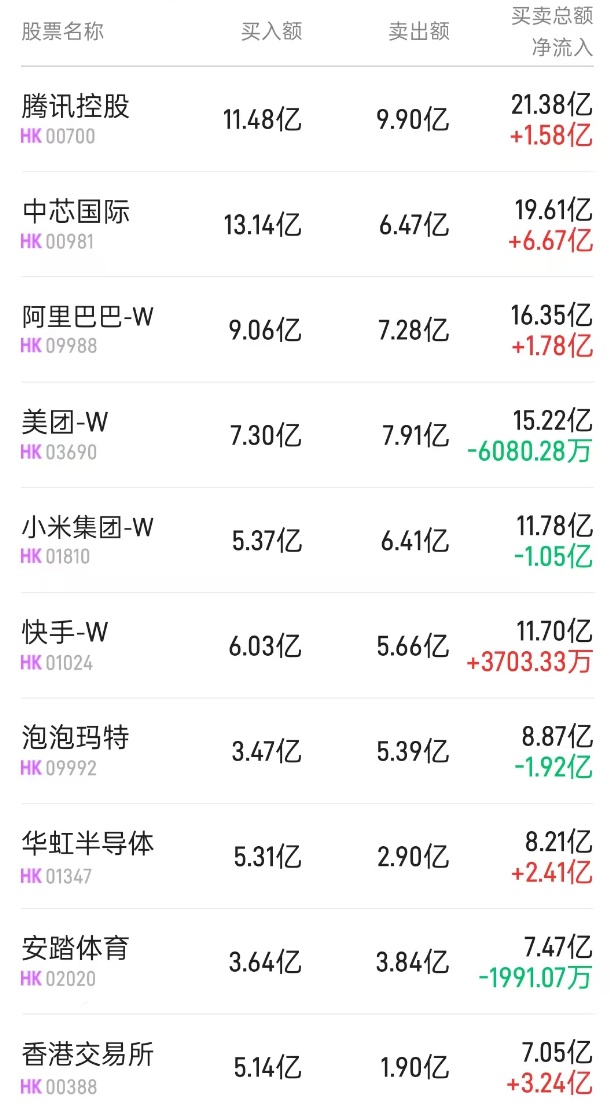Open 香港交易所 stock details
The width and height of the screenshot is (611, 1106).
(88, 1054)
